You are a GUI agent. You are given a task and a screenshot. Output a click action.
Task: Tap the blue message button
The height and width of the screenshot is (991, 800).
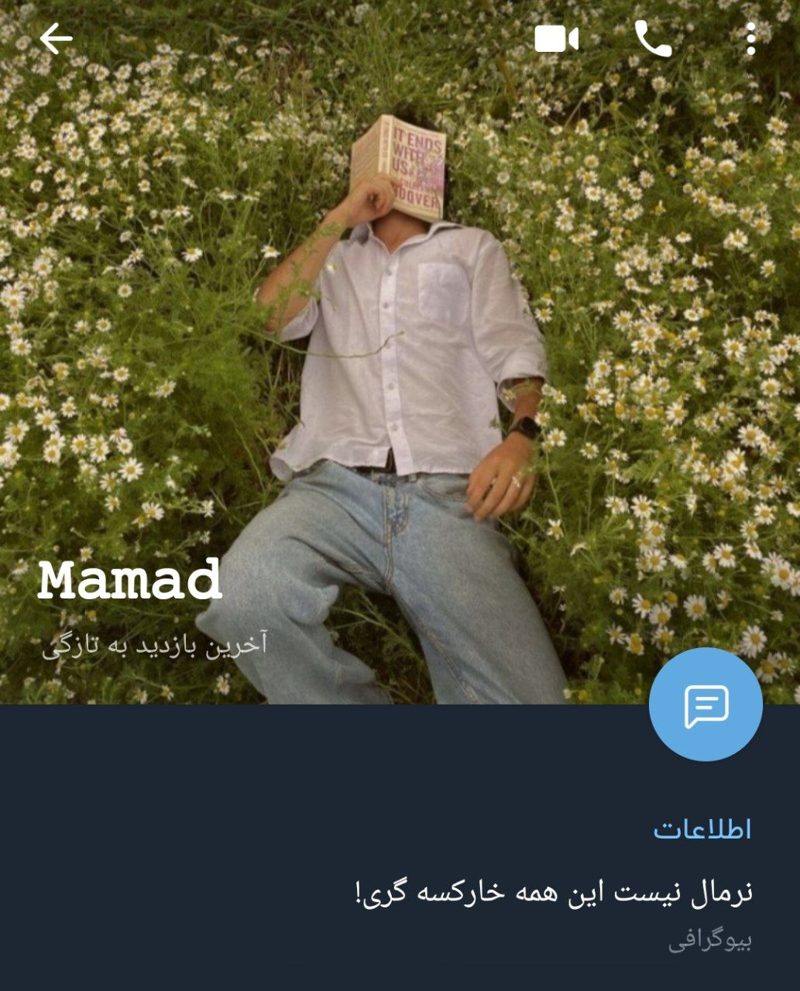point(705,705)
